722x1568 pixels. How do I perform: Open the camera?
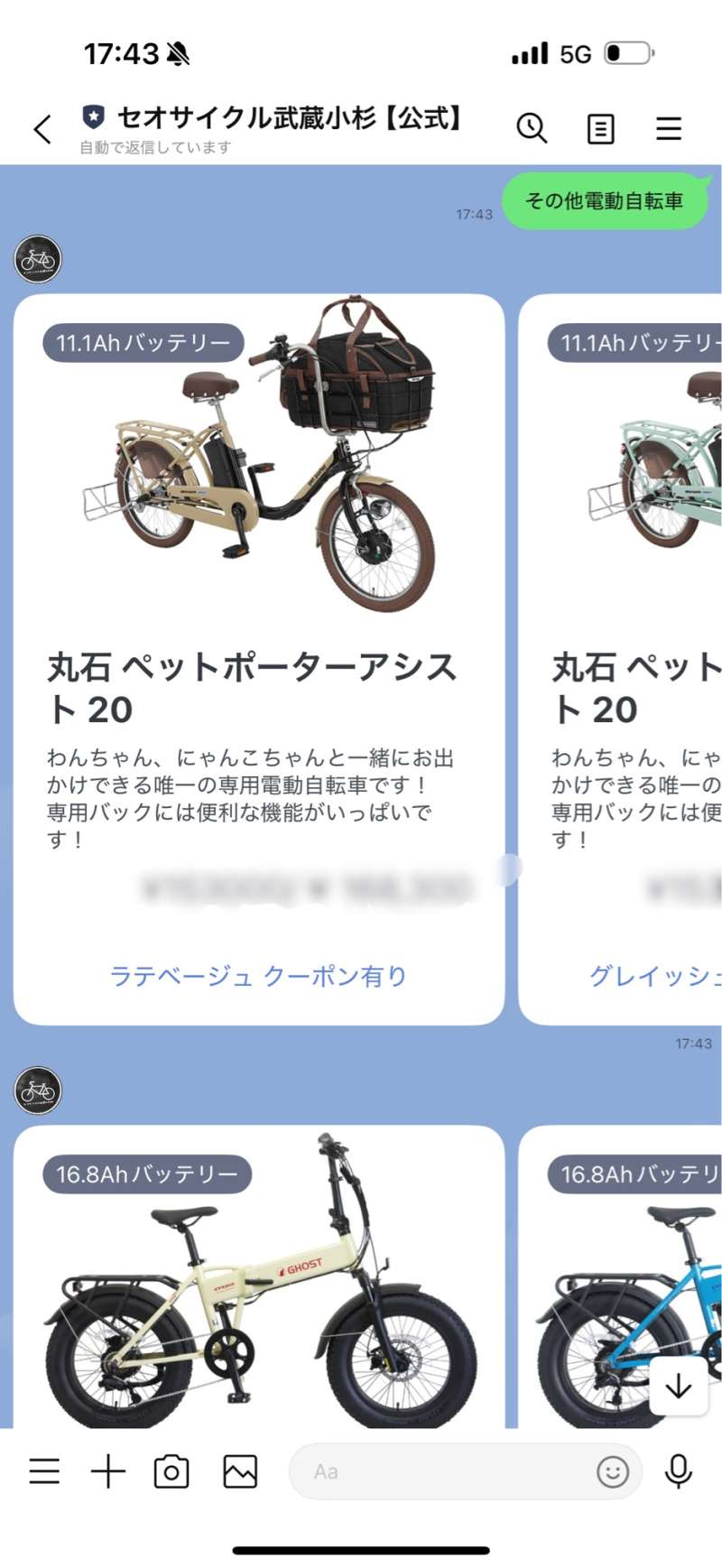click(x=171, y=1471)
